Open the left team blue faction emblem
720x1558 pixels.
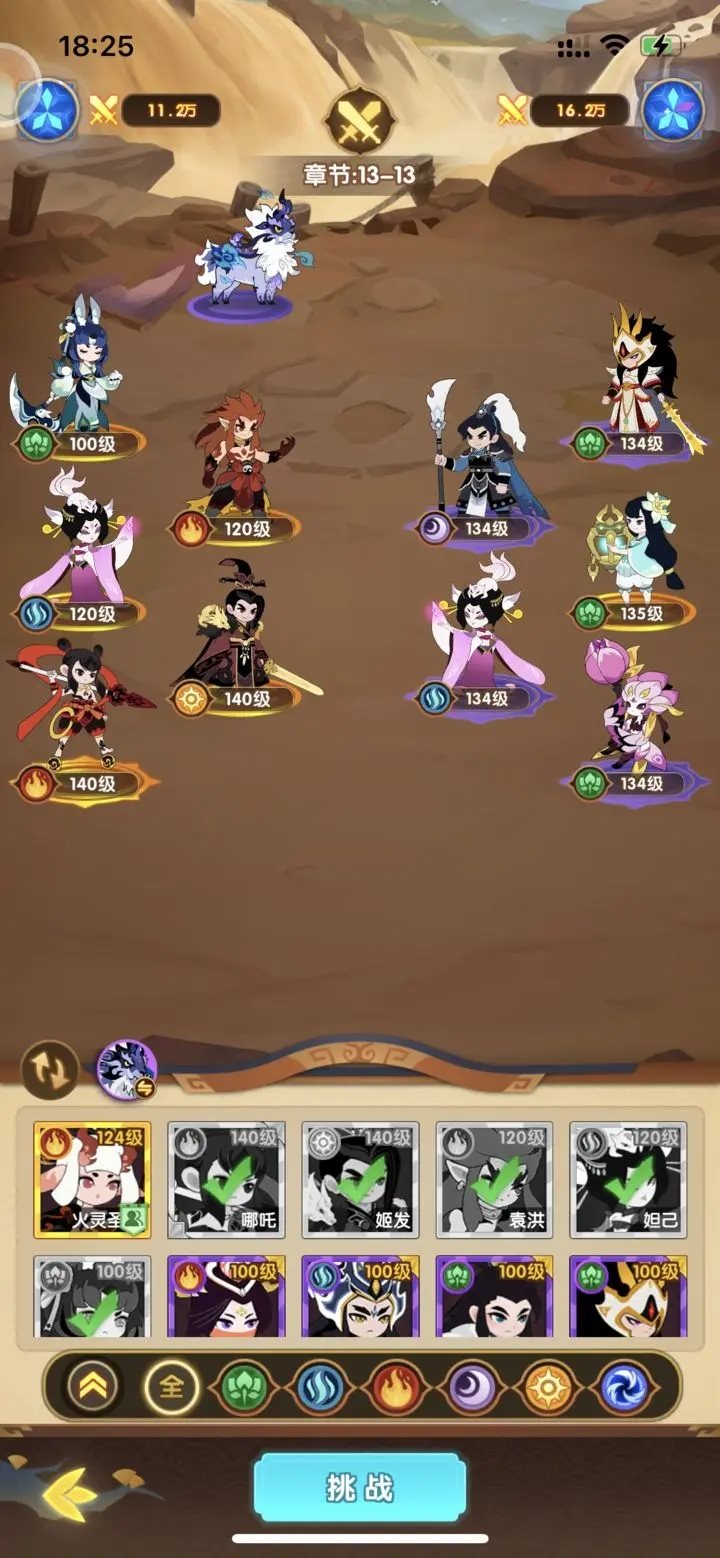coord(47,110)
